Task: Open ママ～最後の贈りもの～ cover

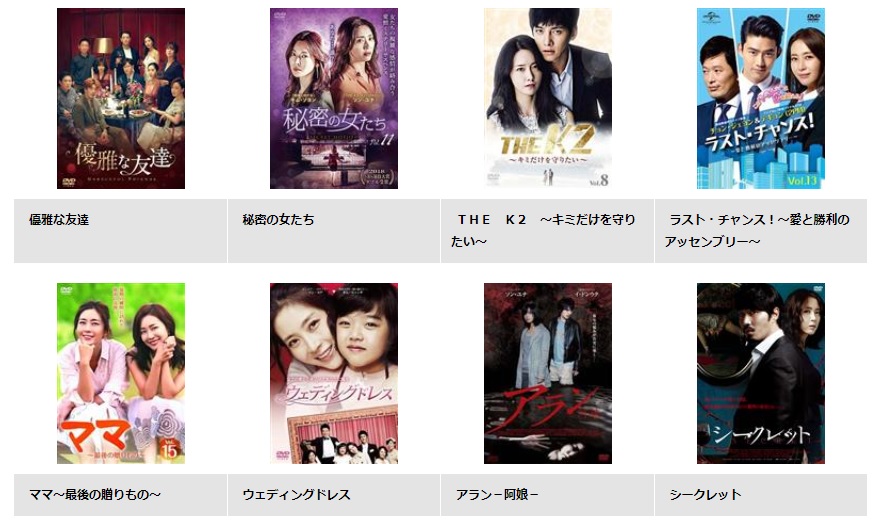Action: (120, 373)
